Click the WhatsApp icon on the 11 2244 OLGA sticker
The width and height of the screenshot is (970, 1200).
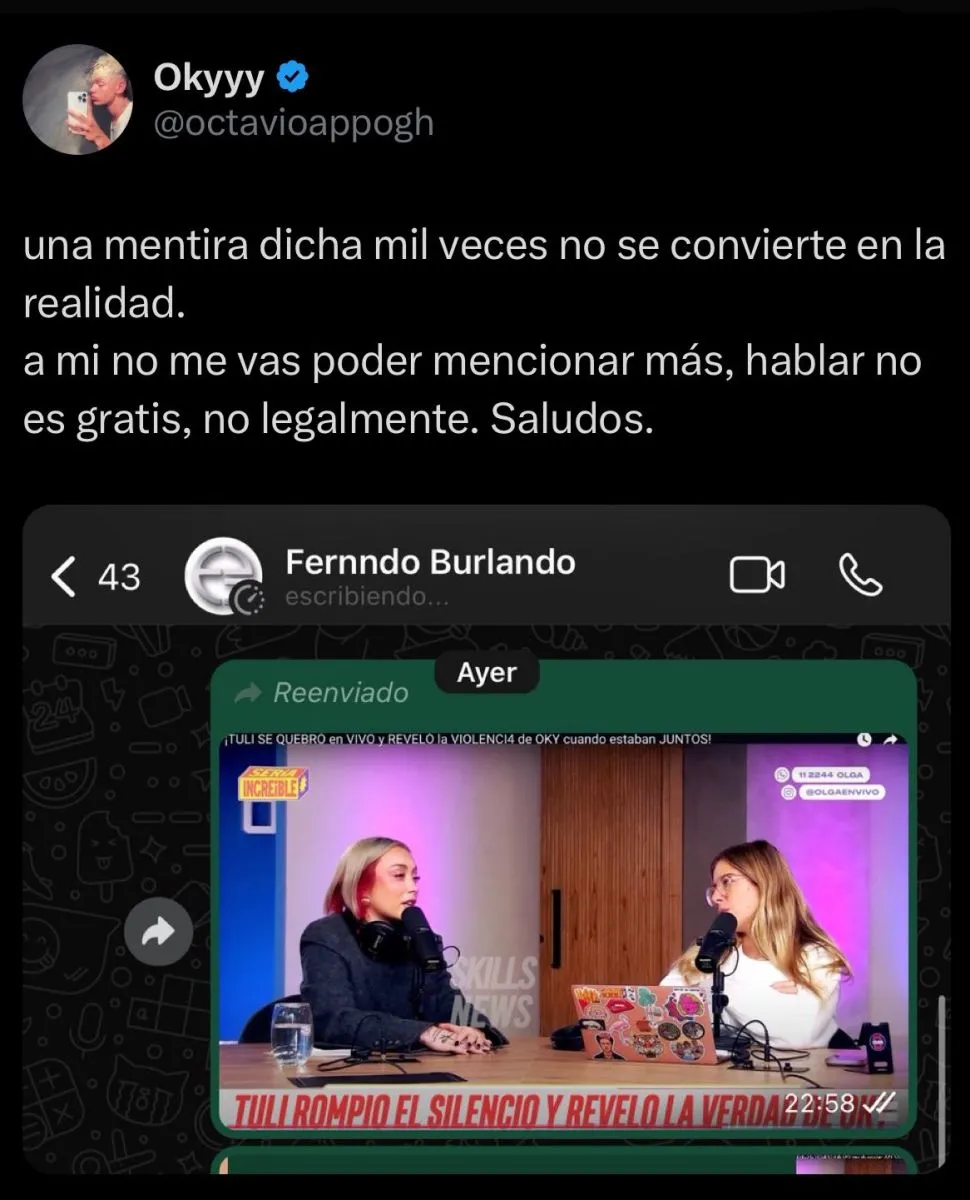pyautogui.click(x=783, y=775)
